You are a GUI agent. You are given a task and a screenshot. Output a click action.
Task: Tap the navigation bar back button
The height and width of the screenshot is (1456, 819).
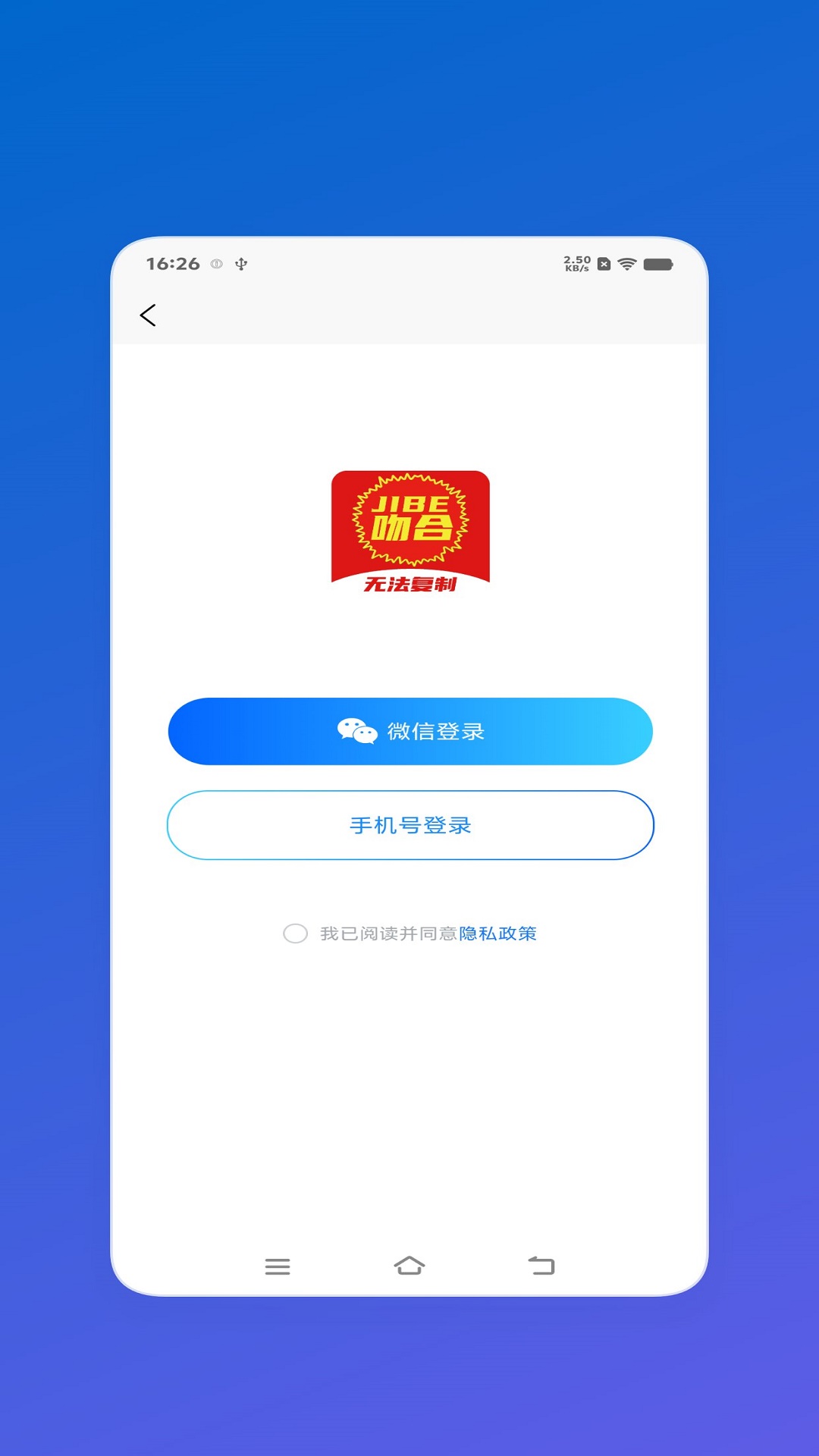pyautogui.click(x=541, y=1265)
